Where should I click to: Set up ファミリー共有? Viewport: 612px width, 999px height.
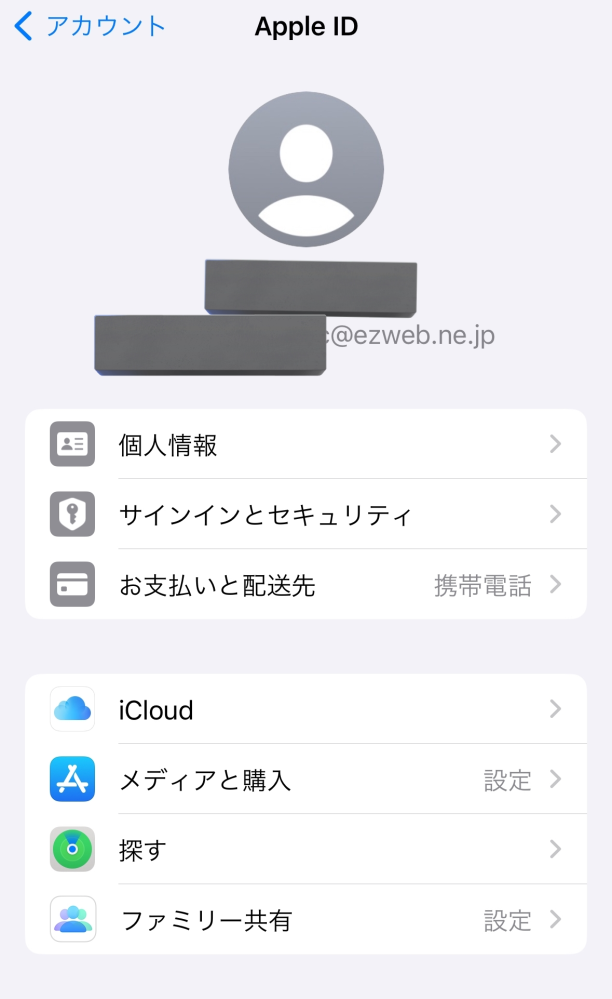click(x=306, y=919)
